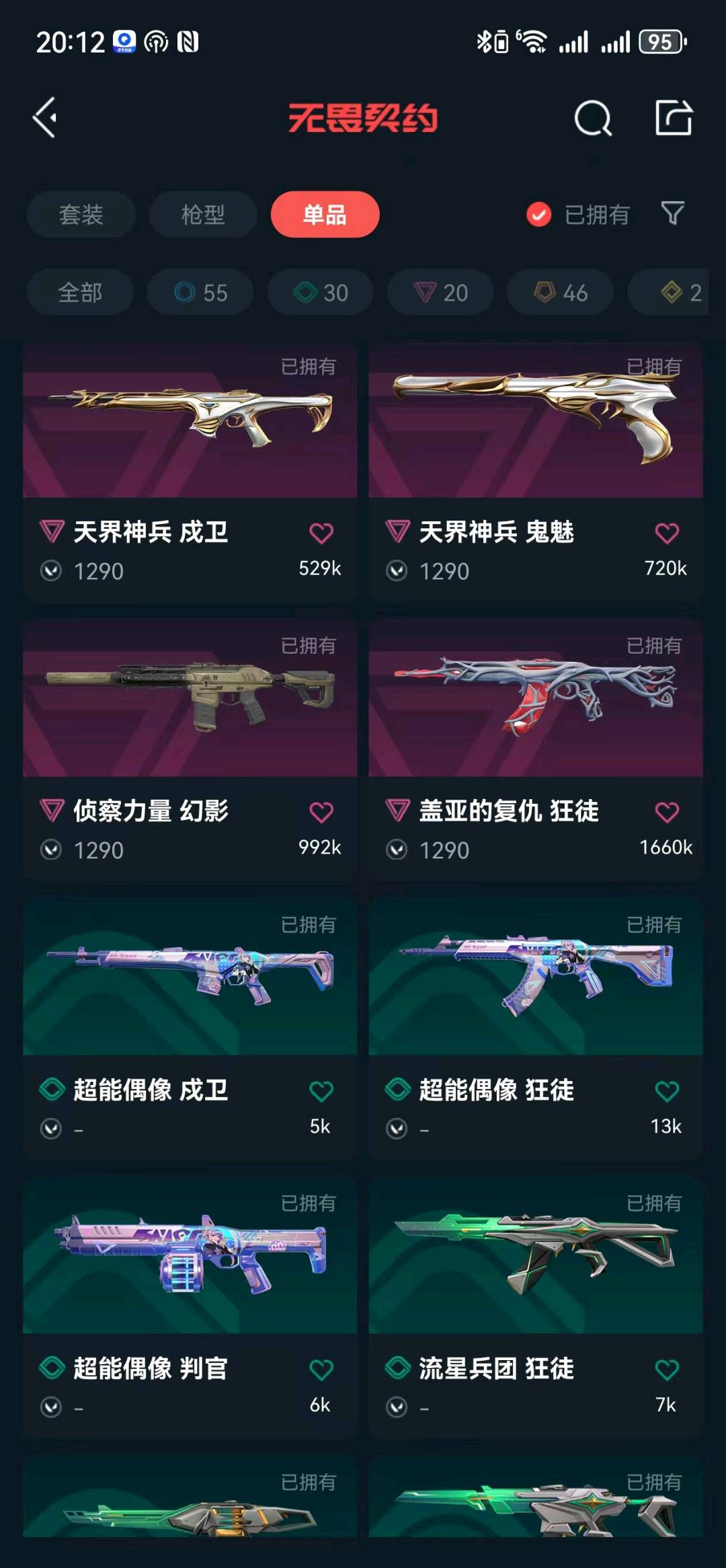Open the 天界神兵 戍卫 skin card
The width and height of the screenshot is (726, 1568).
click(190, 471)
